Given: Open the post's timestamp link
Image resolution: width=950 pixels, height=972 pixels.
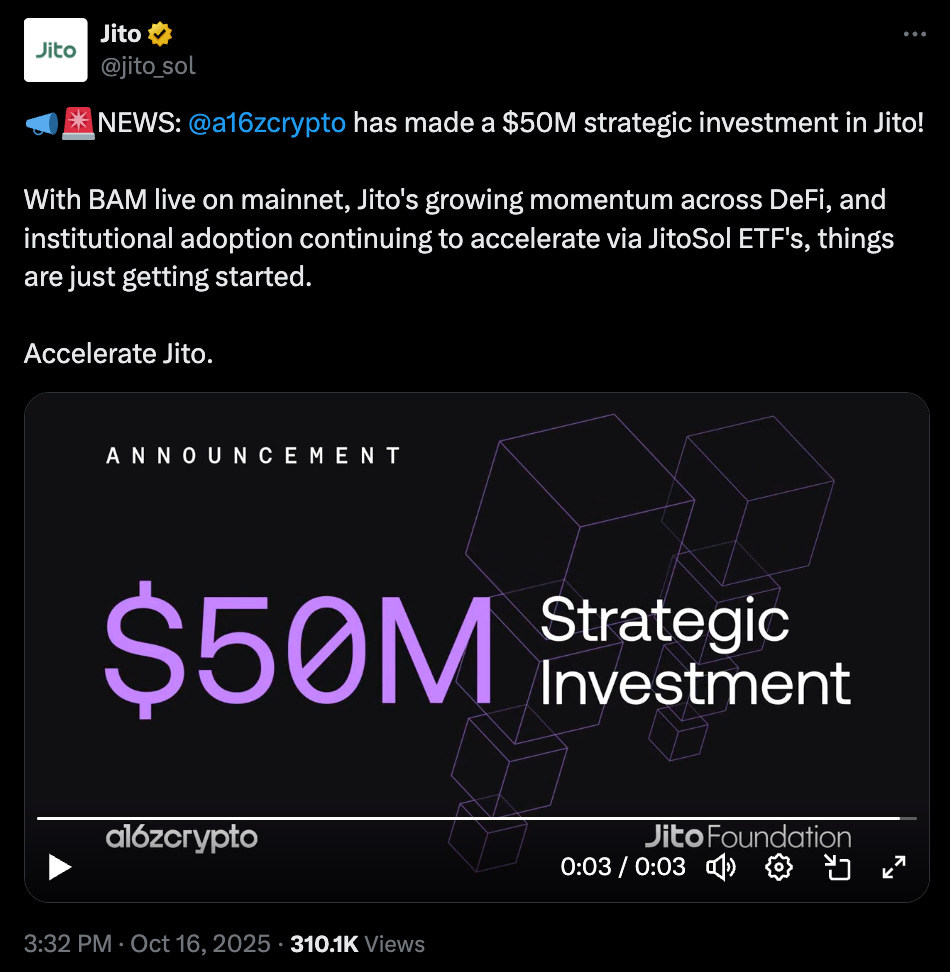Looking at the screenshot, I should coord(147,944).
